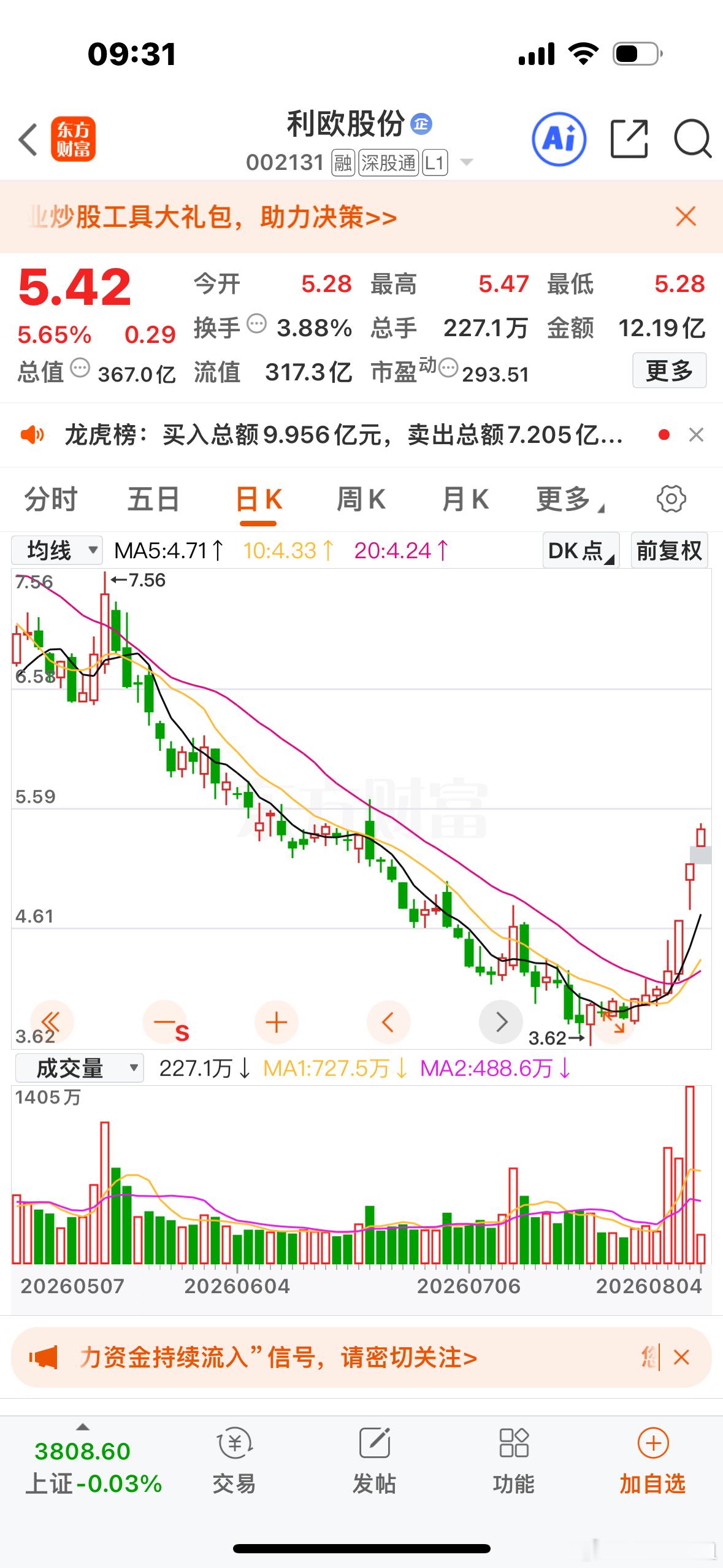The width and height of the screenshot is (723, 1568).
Task: Go back with the top-left arrow
Action: (x=28, y=139)
